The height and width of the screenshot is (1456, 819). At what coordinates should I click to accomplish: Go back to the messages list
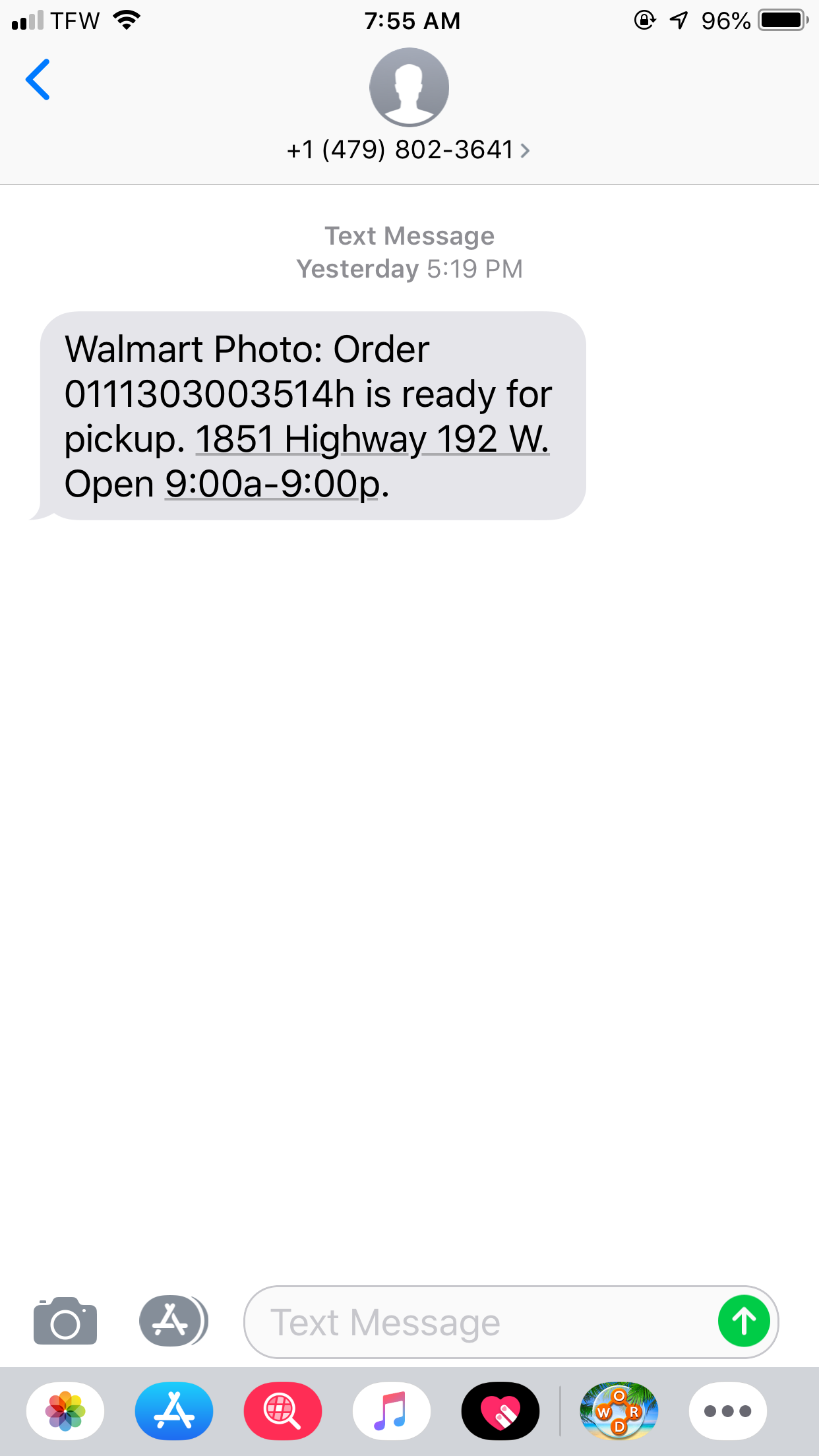coord(38,80)
